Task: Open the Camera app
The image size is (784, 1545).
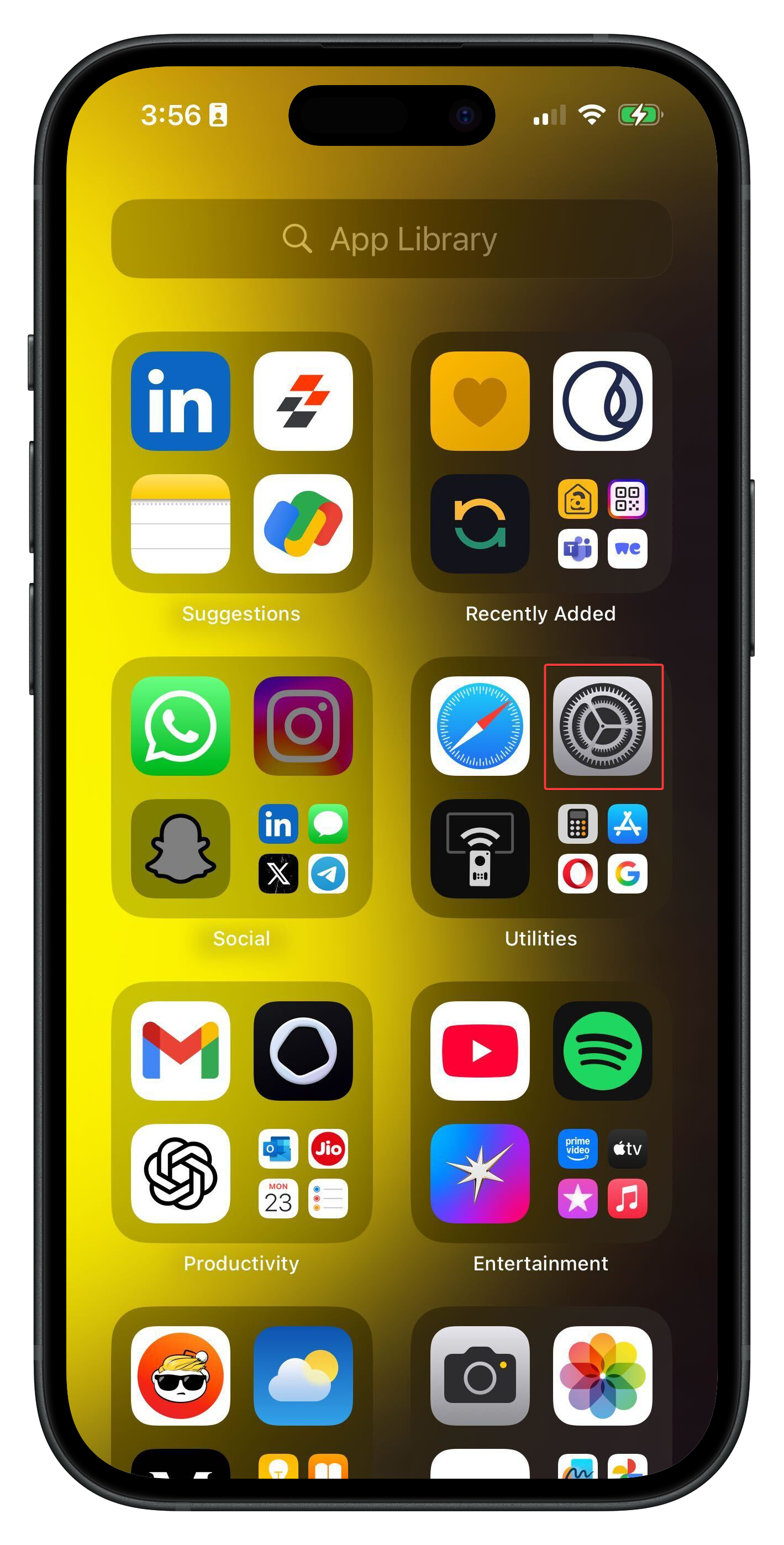Action: pyautogui.click(x=479, y=1375)
